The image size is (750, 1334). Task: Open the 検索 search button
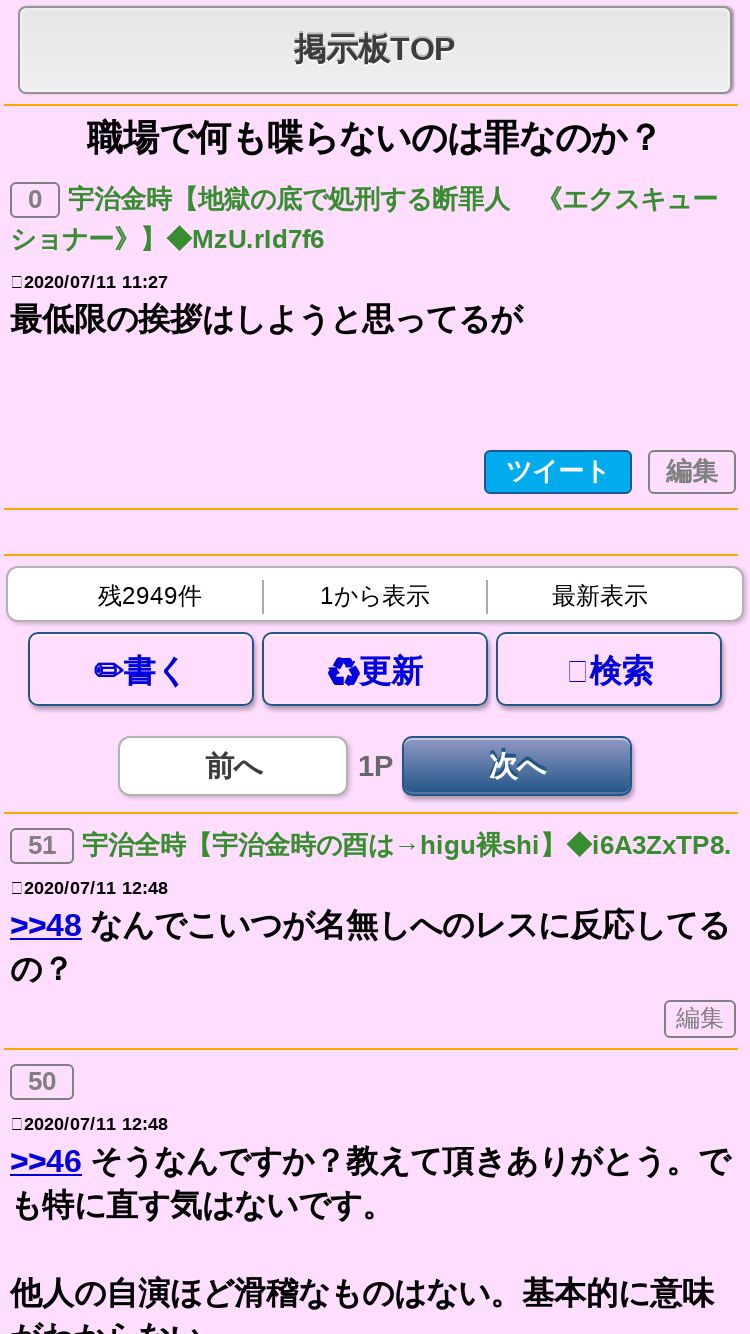pos(609,669)
